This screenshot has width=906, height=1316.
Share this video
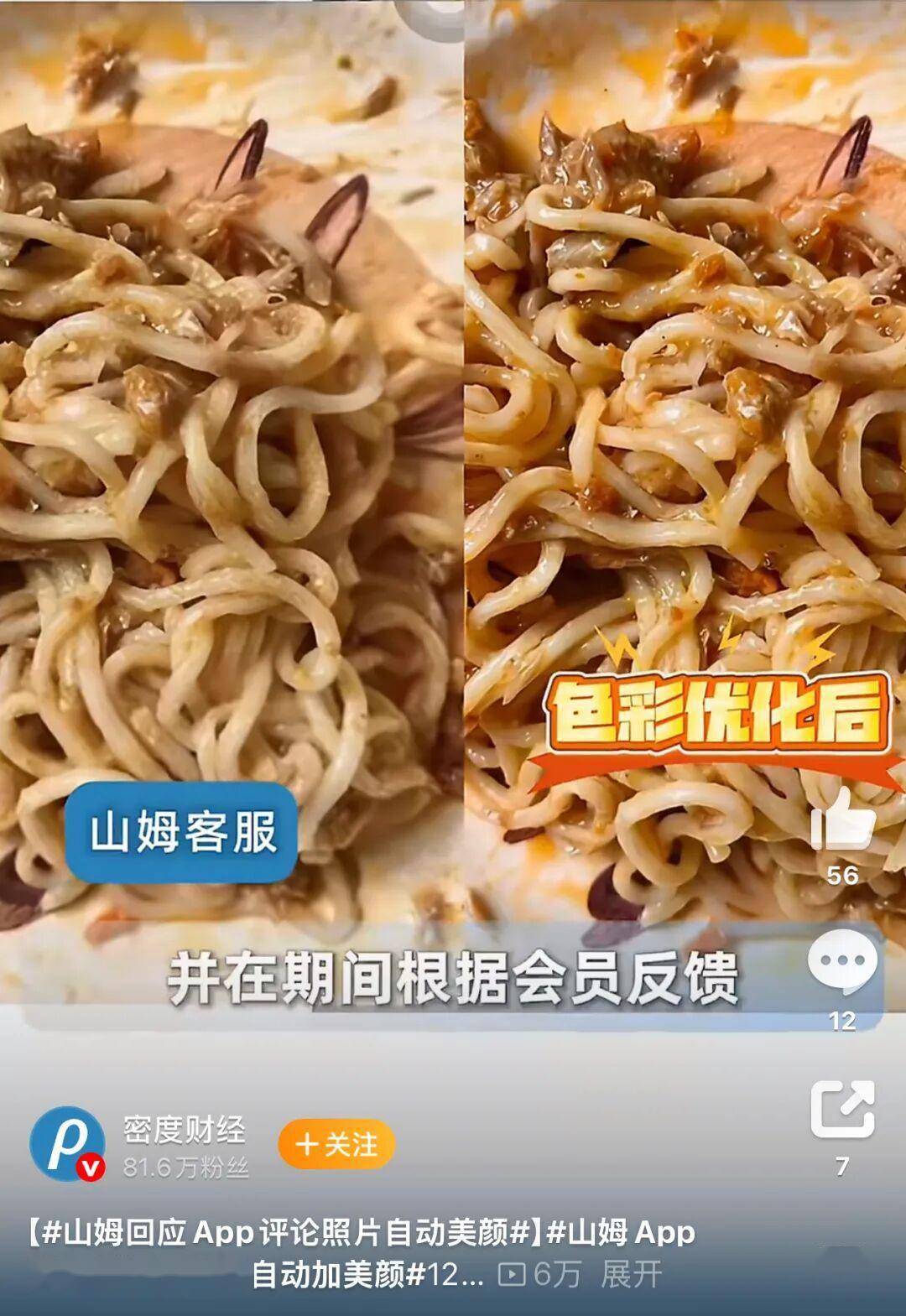[x=842, y=1109]
